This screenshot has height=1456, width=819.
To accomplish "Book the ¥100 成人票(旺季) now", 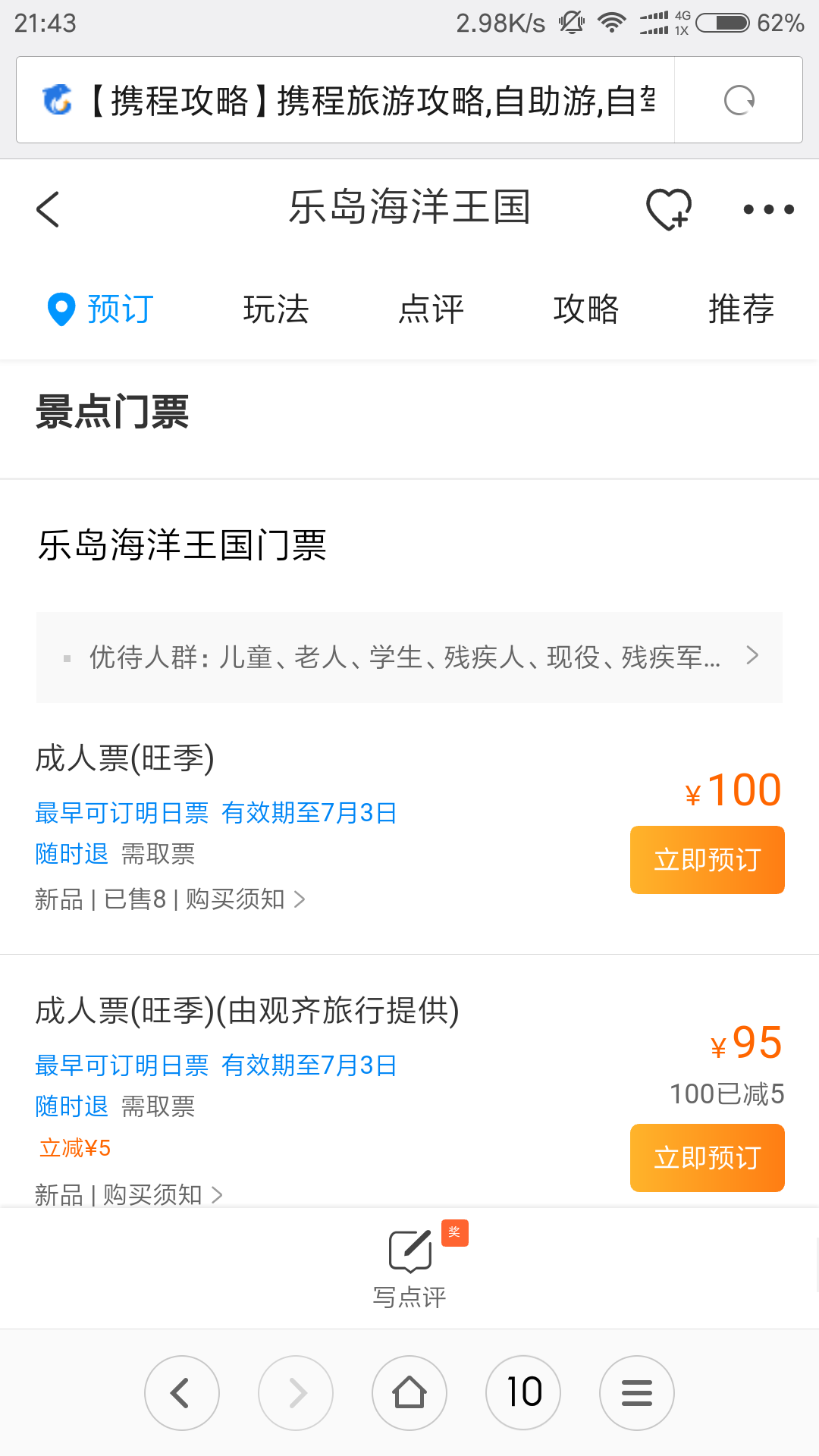I will [x=707, y=860].
